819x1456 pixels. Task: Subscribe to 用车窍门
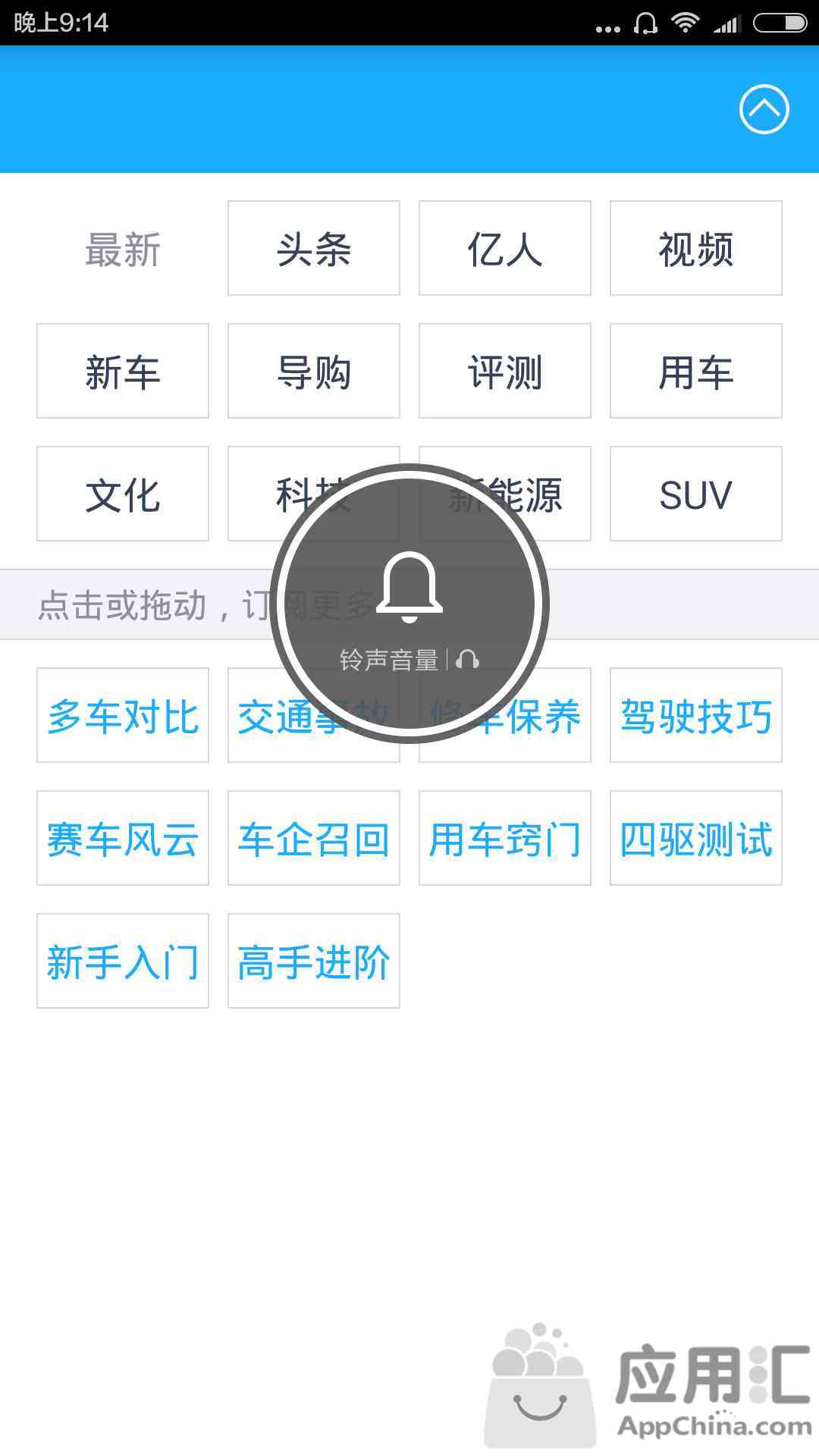[x=505, y=838]
